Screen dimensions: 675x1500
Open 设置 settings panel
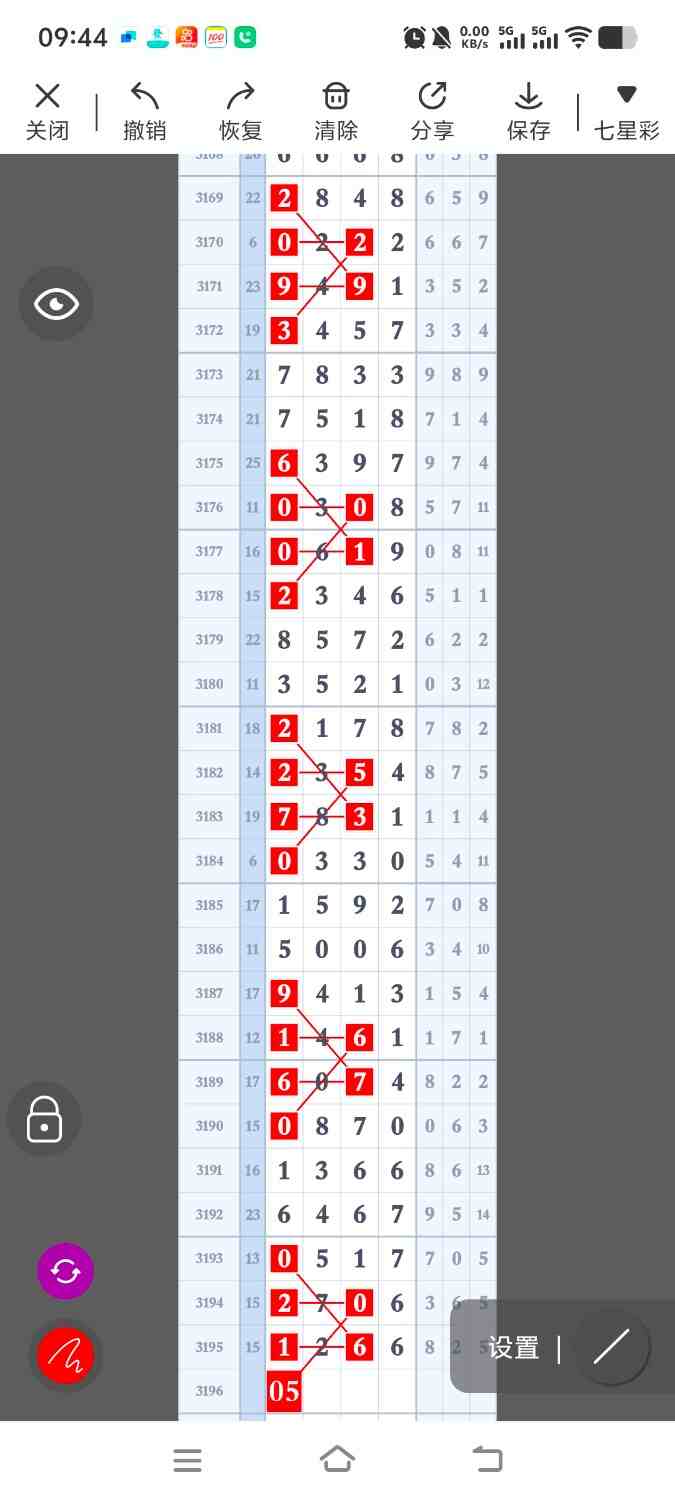point(514,1348)
